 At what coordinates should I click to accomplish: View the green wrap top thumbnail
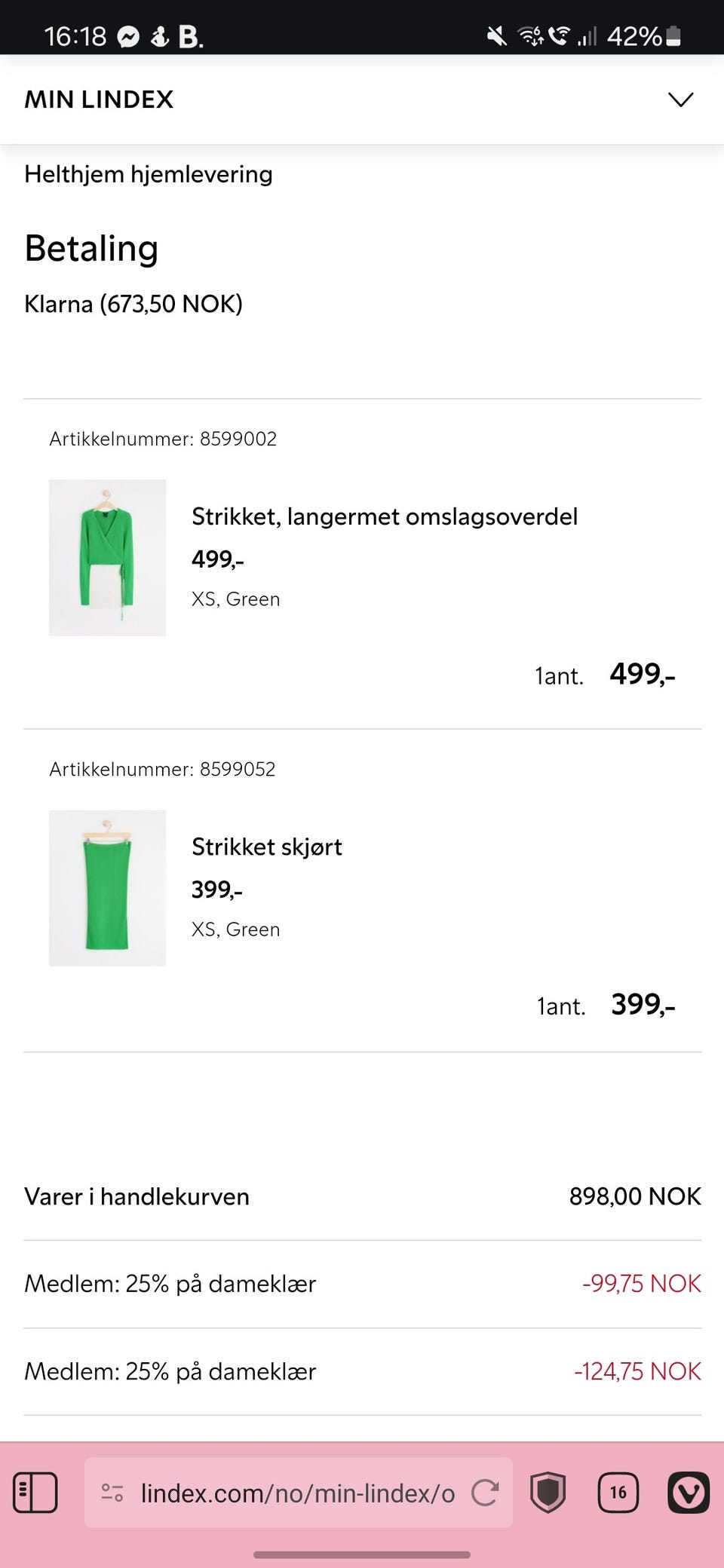click(107, 556)
